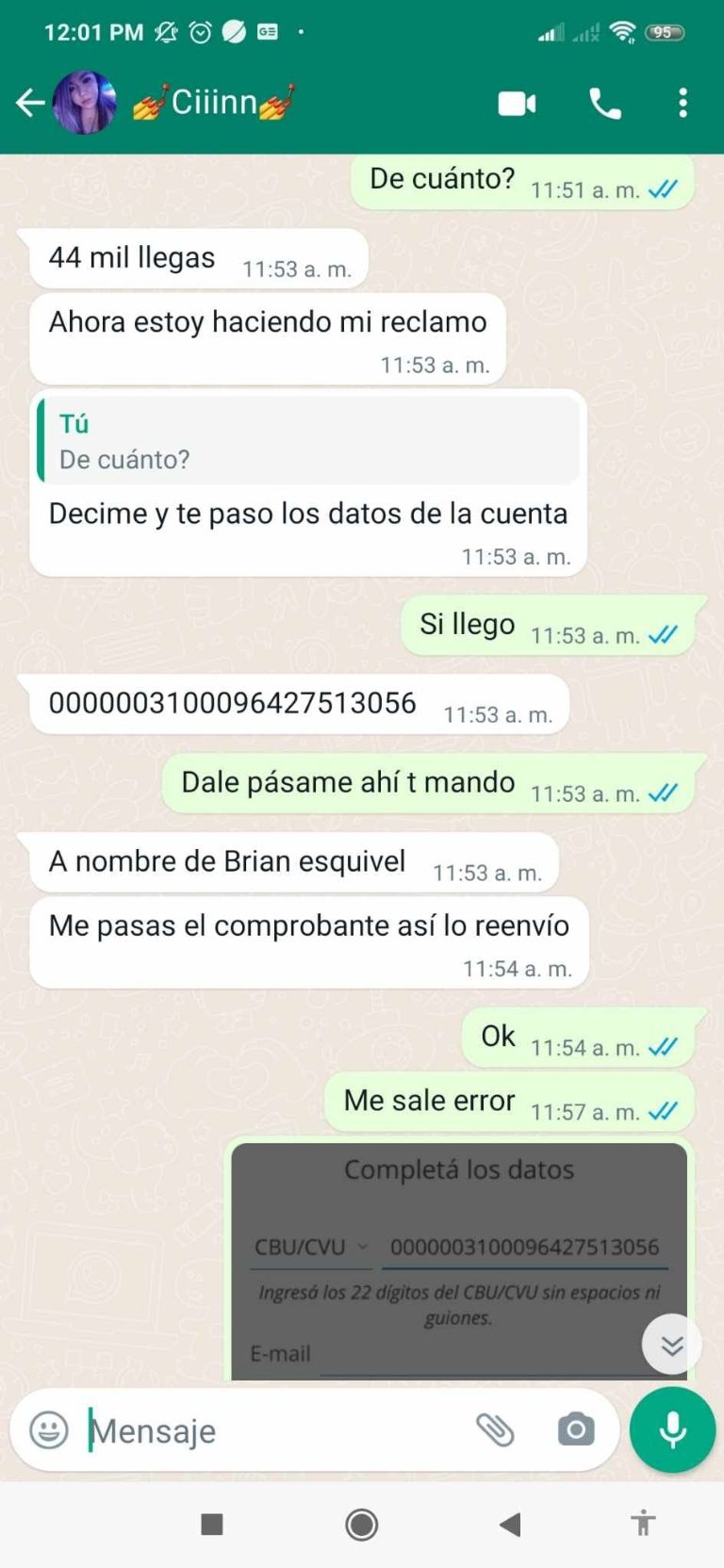This screenshot has width=724, height=1568.
Task: Start a voice call with Ciiinn
Action: (x=605, y=103)
